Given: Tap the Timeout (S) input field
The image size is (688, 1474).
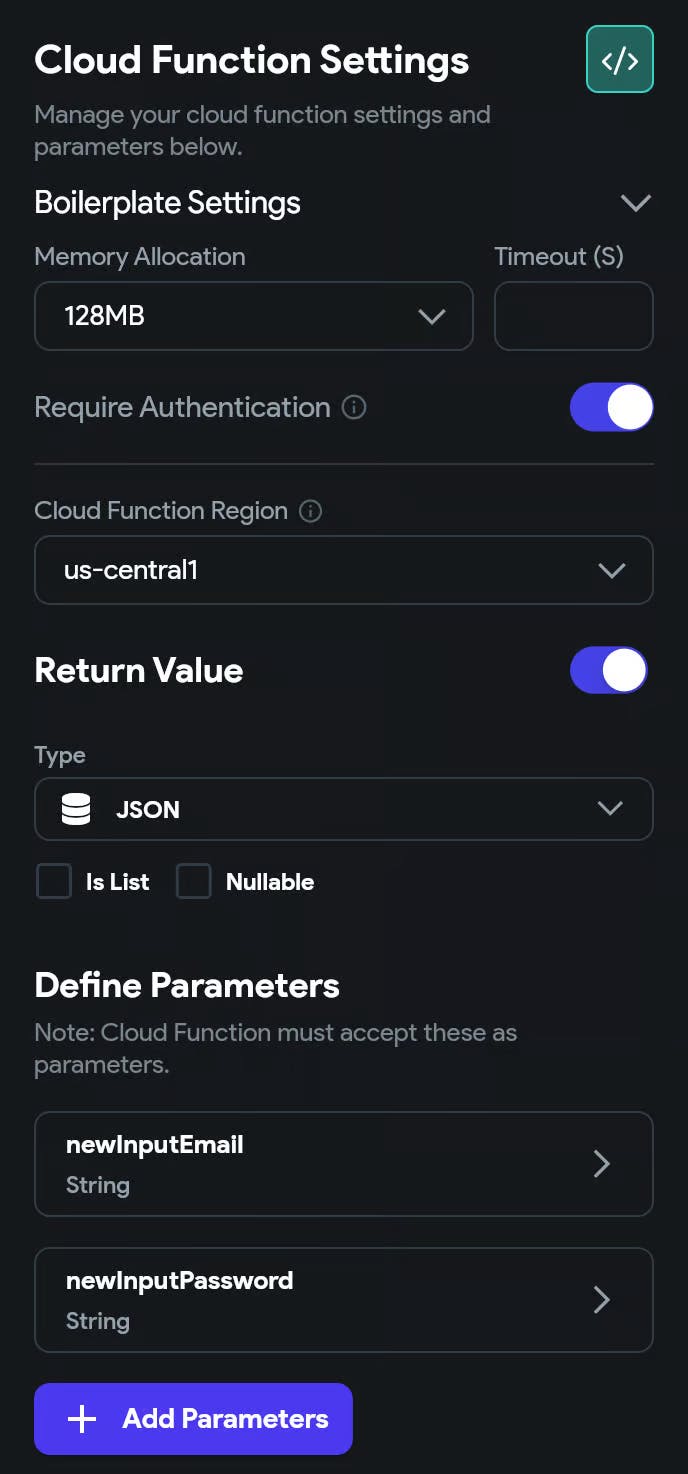Looking at the screenshot, I should pyautogui.click(x=573, y=316).
